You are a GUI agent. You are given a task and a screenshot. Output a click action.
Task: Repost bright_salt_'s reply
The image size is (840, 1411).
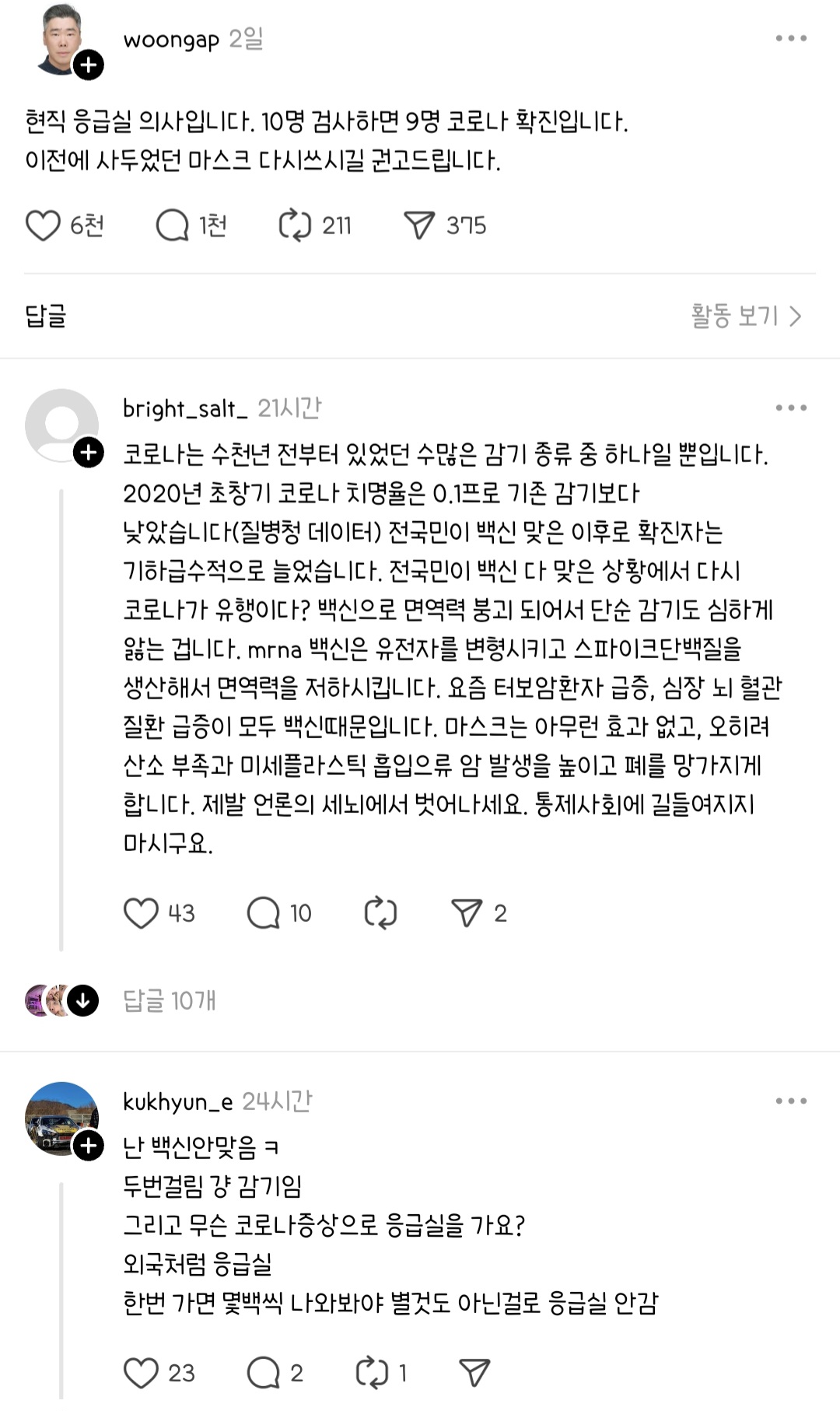pos(380,913)
